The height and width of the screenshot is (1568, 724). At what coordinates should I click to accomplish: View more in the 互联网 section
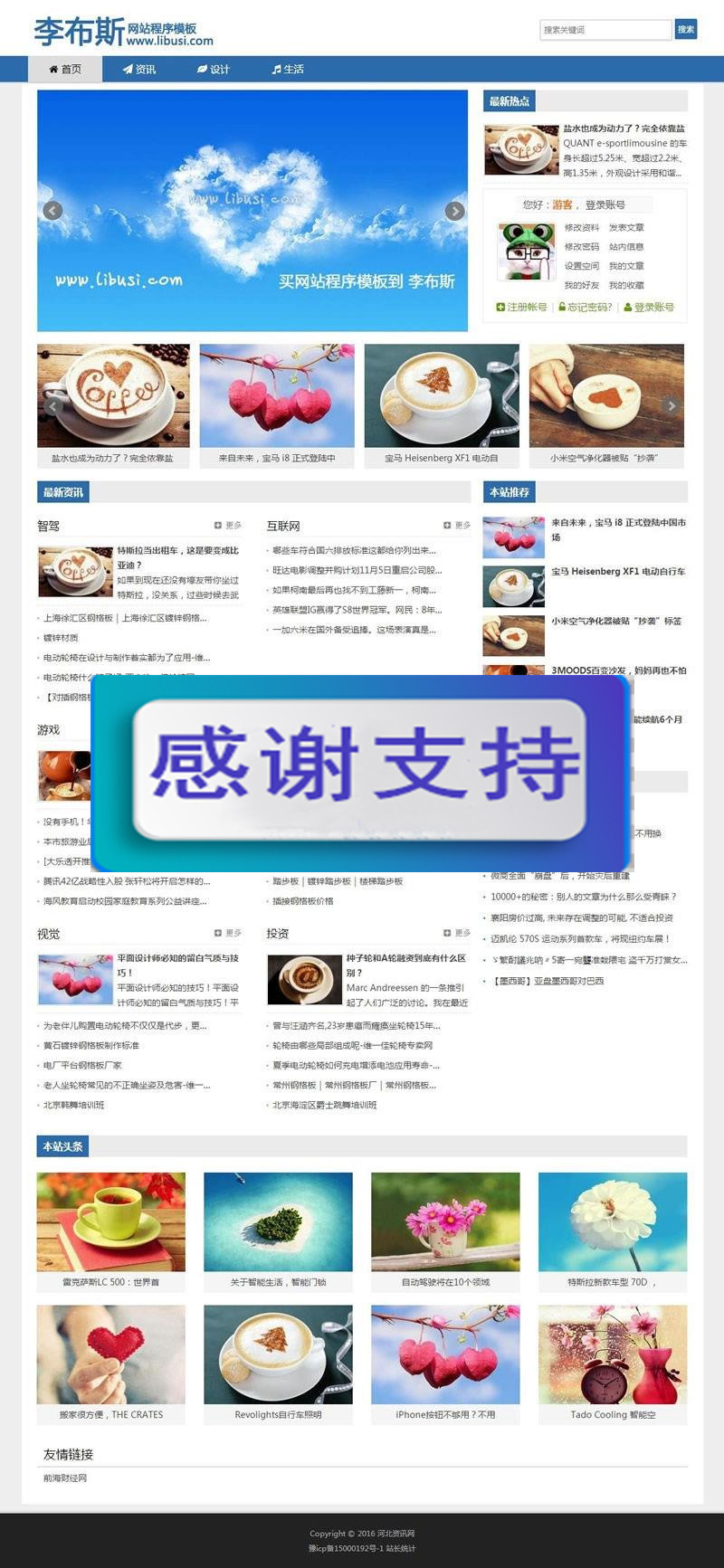(x=458, y=526)
